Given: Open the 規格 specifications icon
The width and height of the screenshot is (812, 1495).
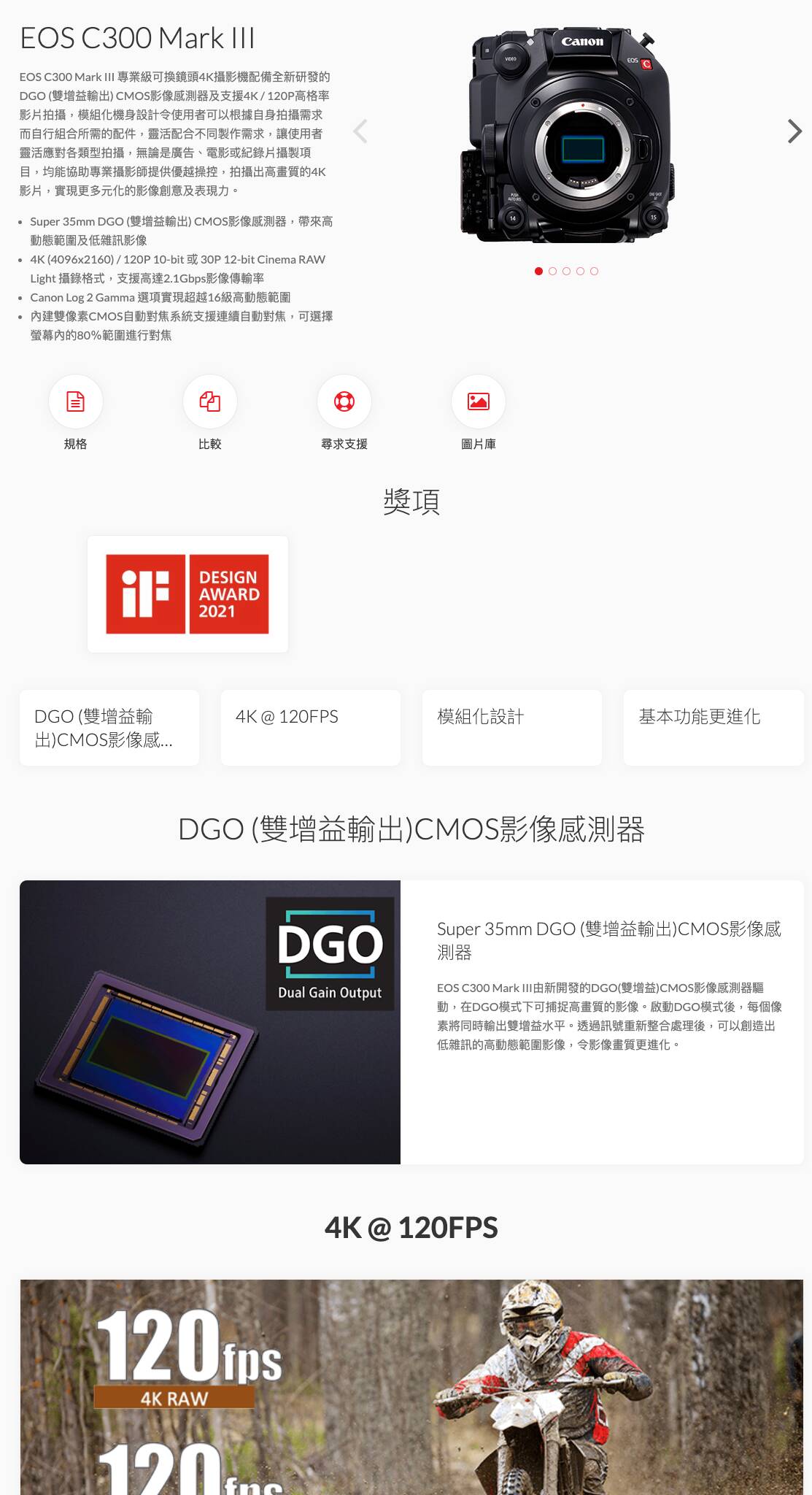Looking at the screenshot, I should click(75, 401).
